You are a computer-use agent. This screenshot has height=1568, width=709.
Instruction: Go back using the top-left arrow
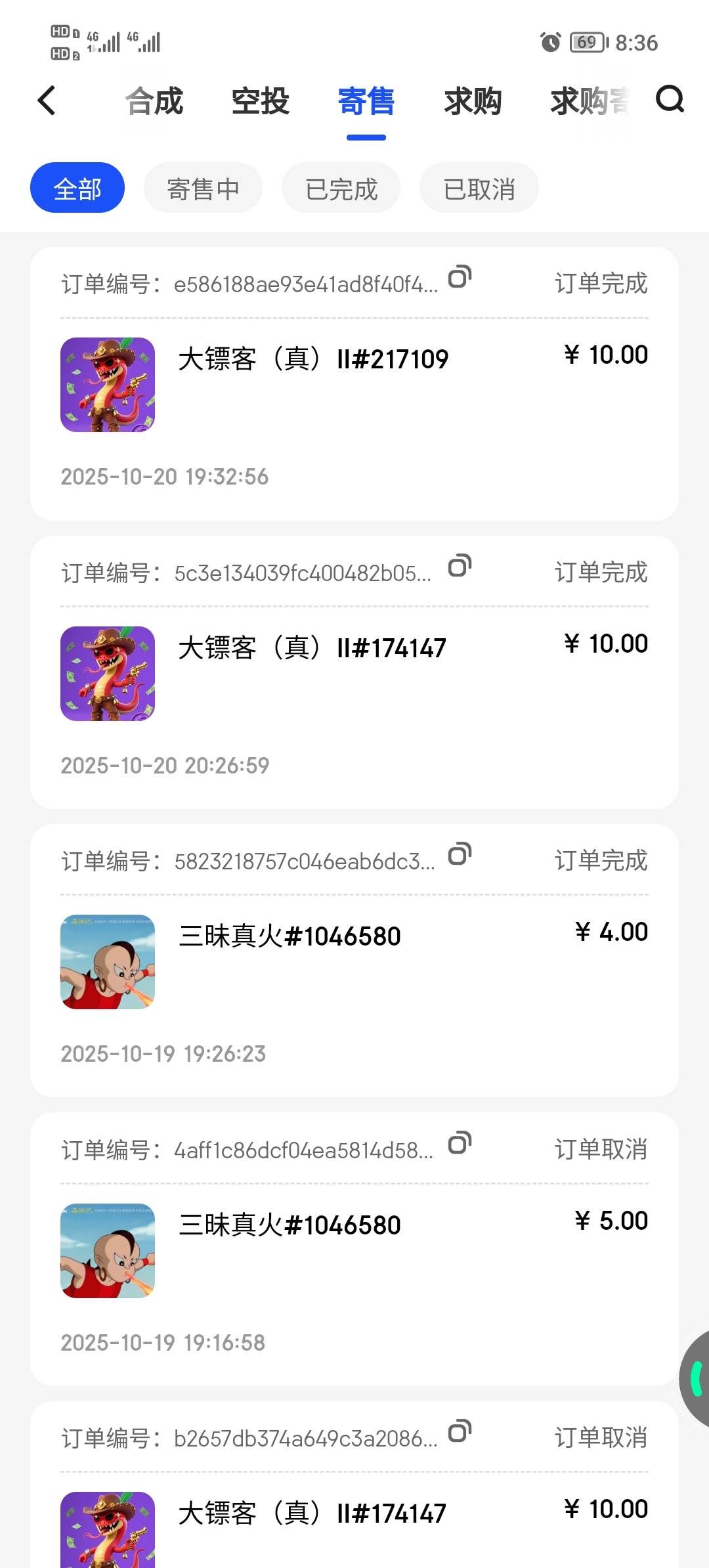pos(47,100)
